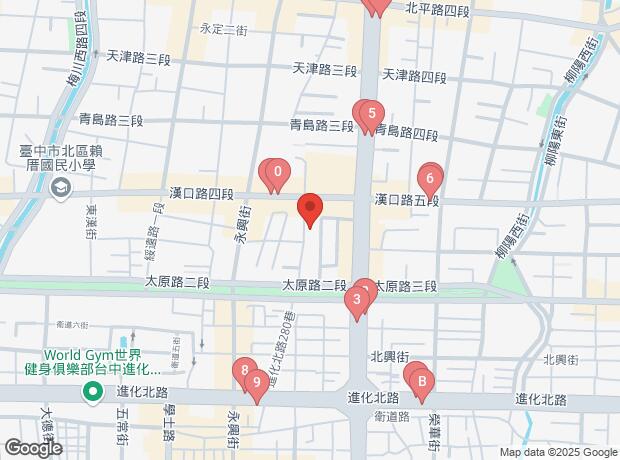620x460 pixels.
Task: Open the map marker labeled 6
Action: coord(430,181)
